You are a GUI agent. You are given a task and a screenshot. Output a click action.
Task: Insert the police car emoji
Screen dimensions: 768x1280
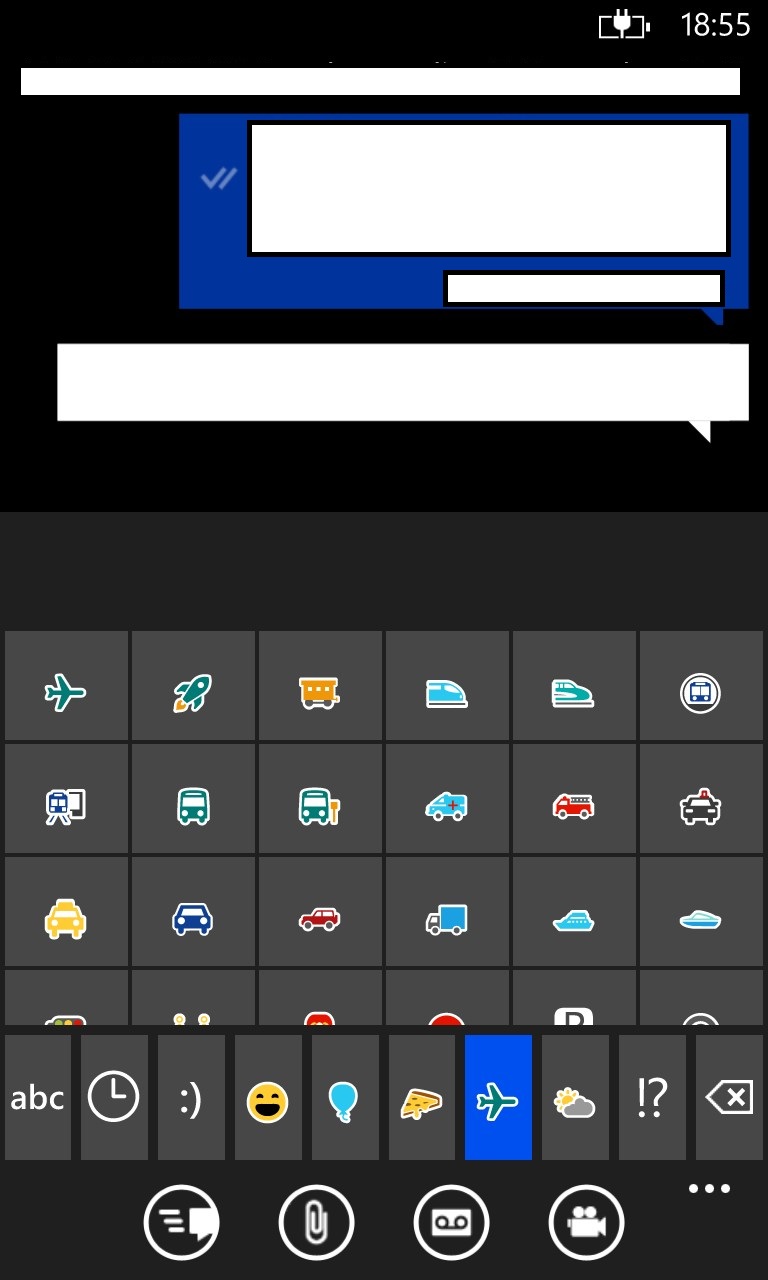point(701,799)
